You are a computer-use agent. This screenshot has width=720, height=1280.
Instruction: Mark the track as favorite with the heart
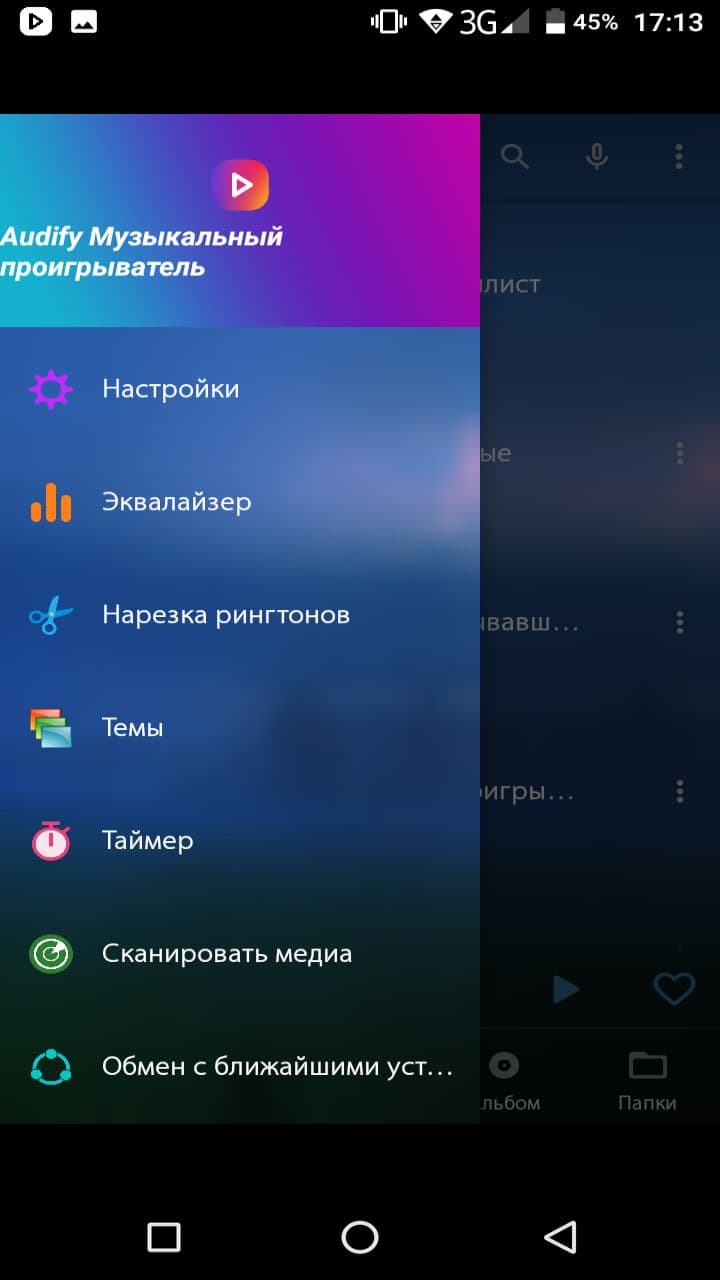673,989
